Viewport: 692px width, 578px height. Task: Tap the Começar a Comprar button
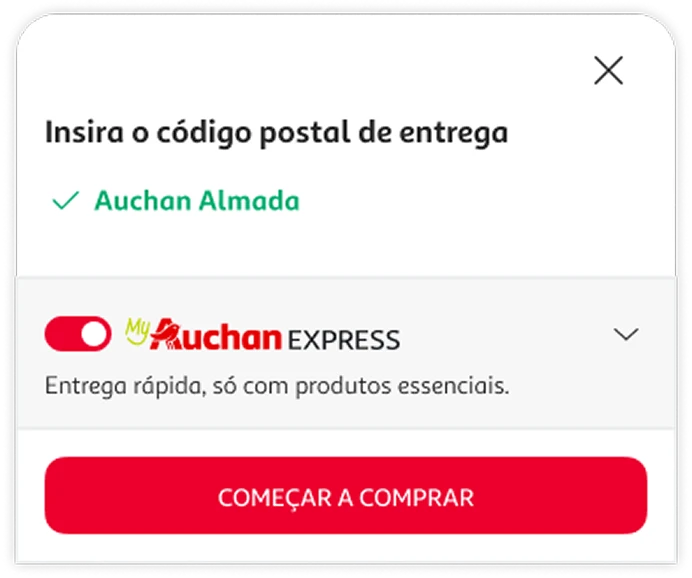tap(346, 496)
